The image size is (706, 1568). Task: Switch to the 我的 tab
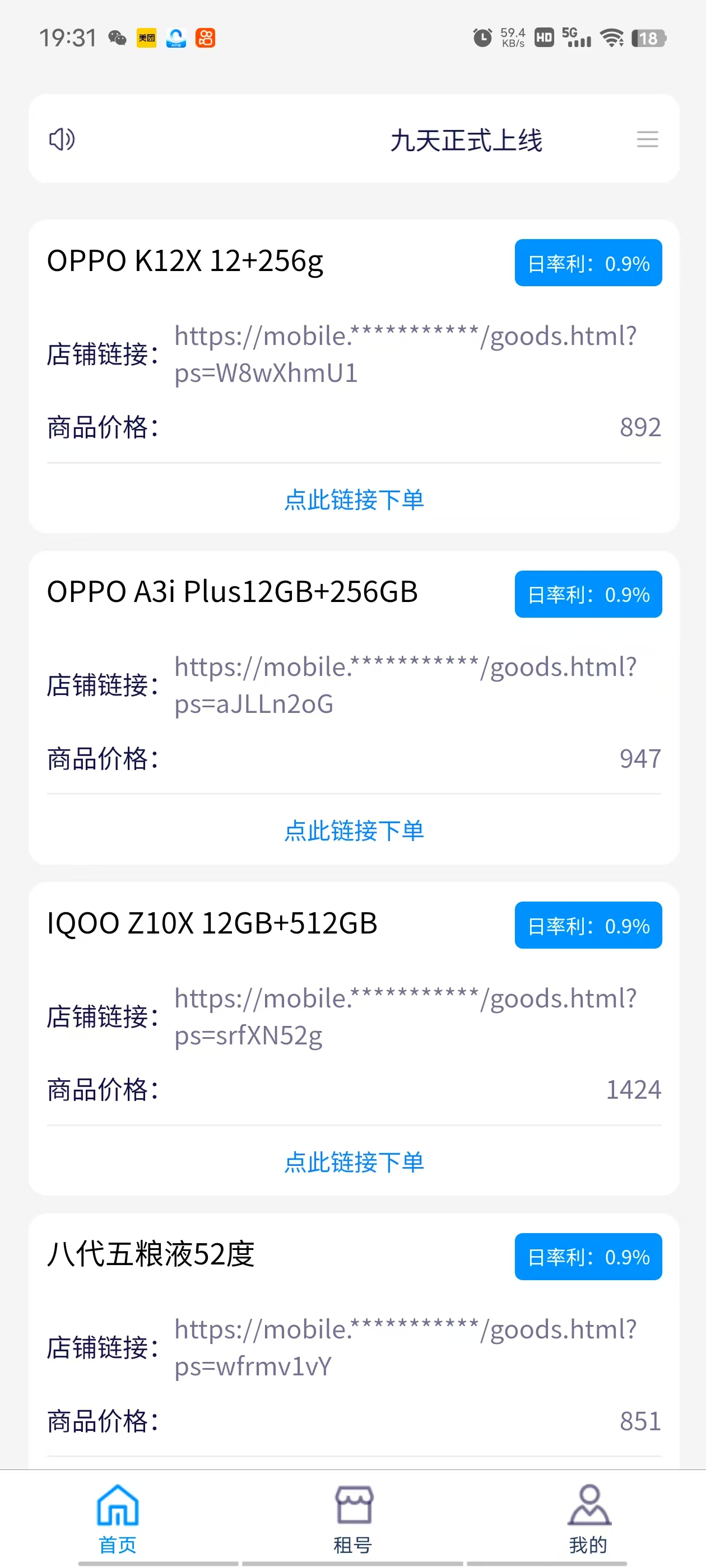tap(588, 1519)
